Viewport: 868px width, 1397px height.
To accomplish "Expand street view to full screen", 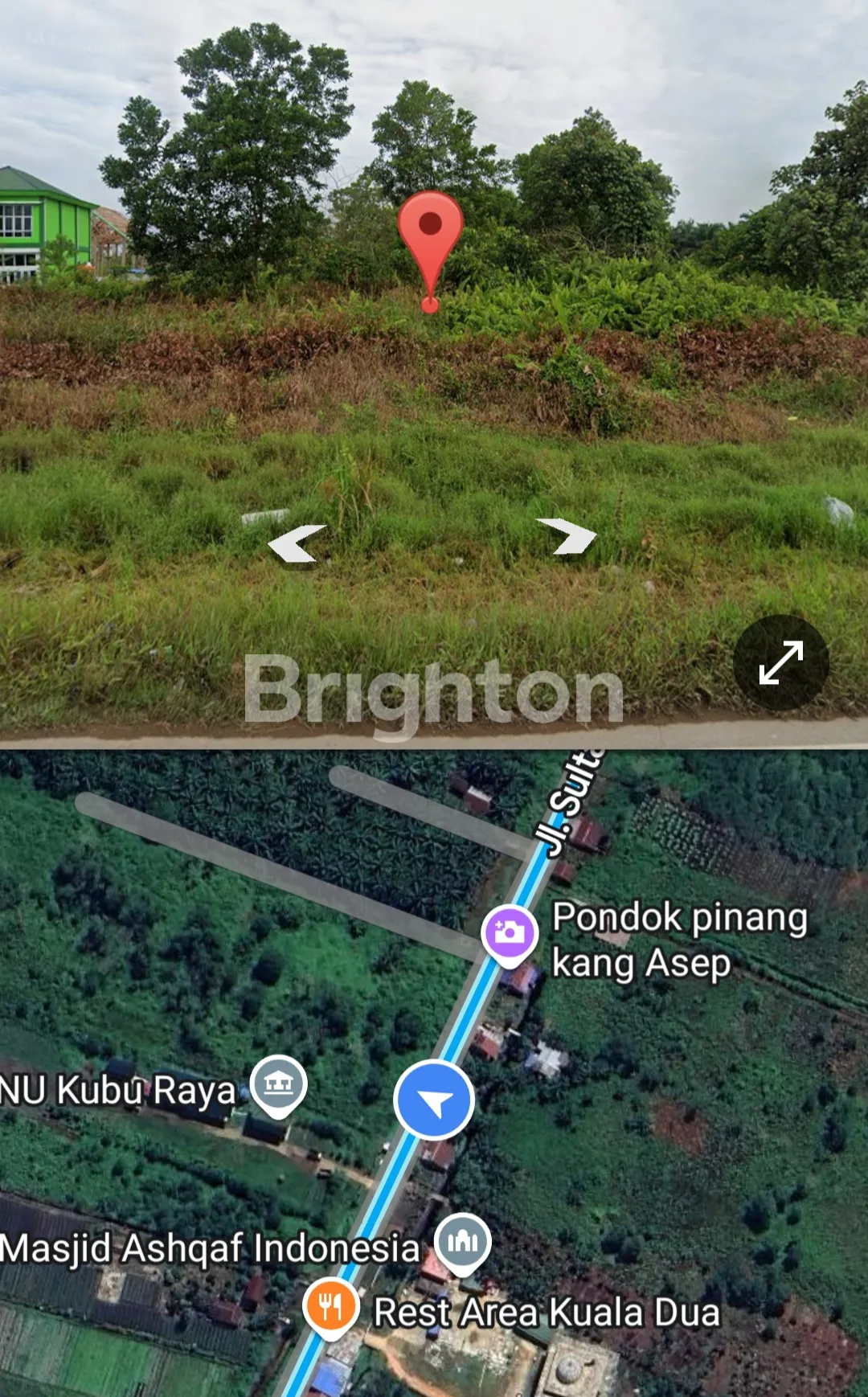I will point(780,662).
